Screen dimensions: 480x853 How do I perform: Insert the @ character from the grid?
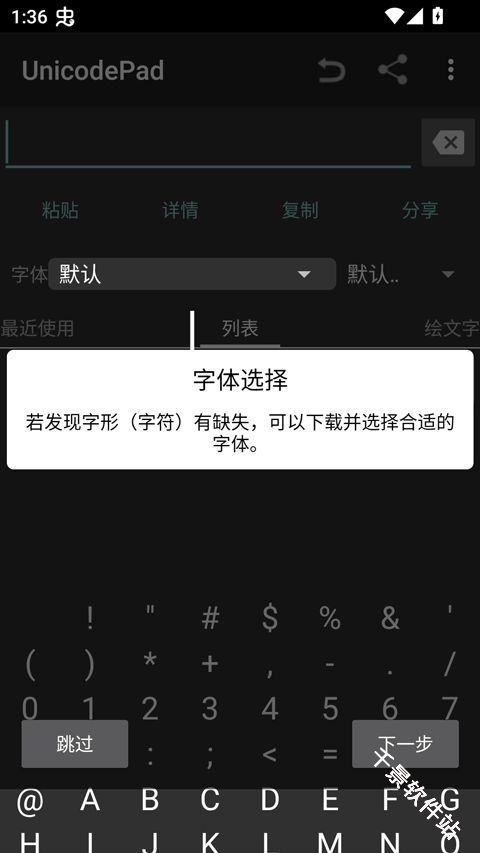click(x=30, y=802)
